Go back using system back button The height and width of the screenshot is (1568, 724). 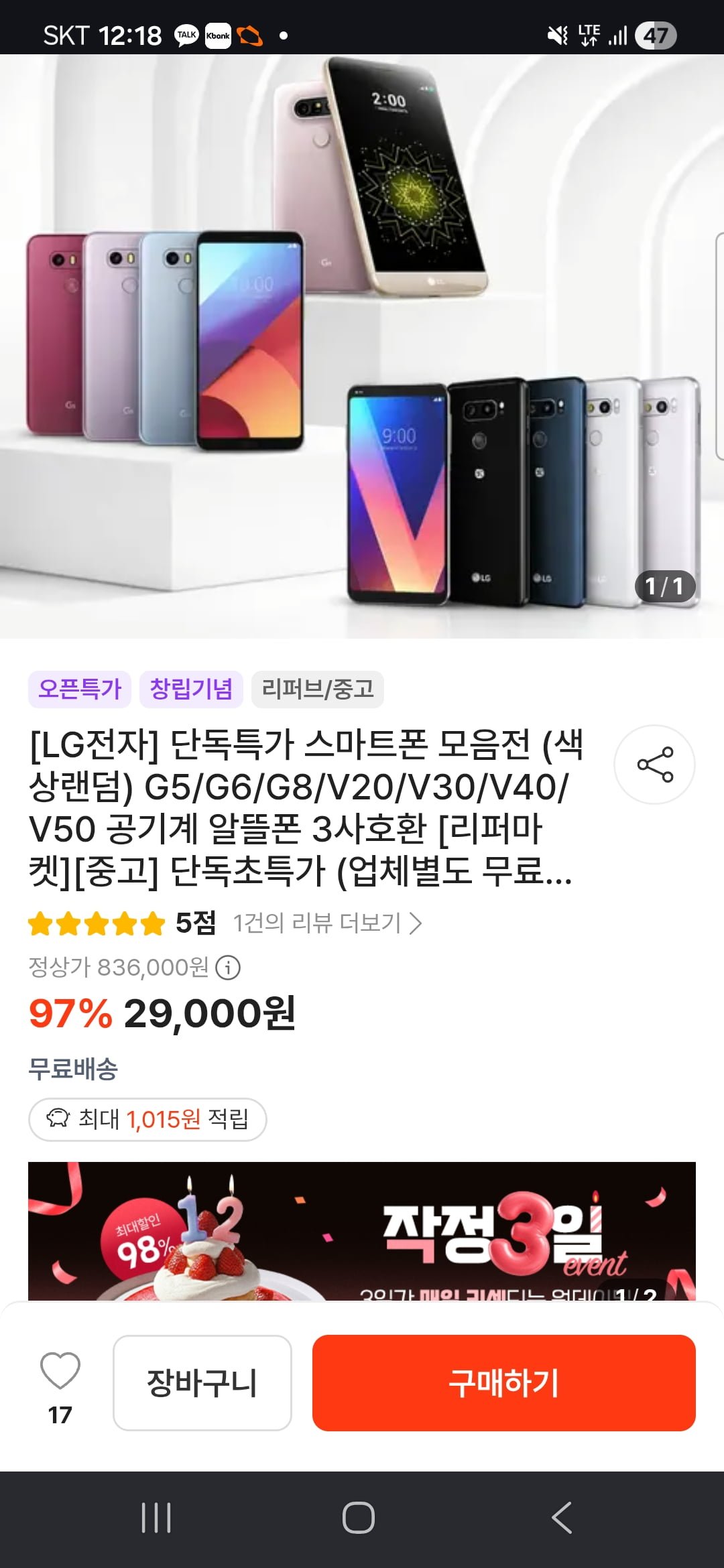562,1518
